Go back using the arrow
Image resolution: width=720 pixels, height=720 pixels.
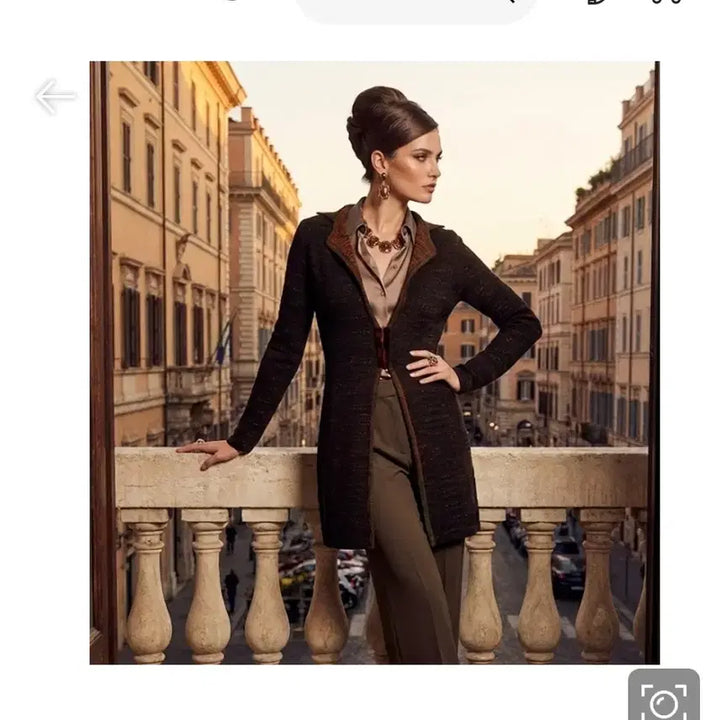click(x=55, y=97)
